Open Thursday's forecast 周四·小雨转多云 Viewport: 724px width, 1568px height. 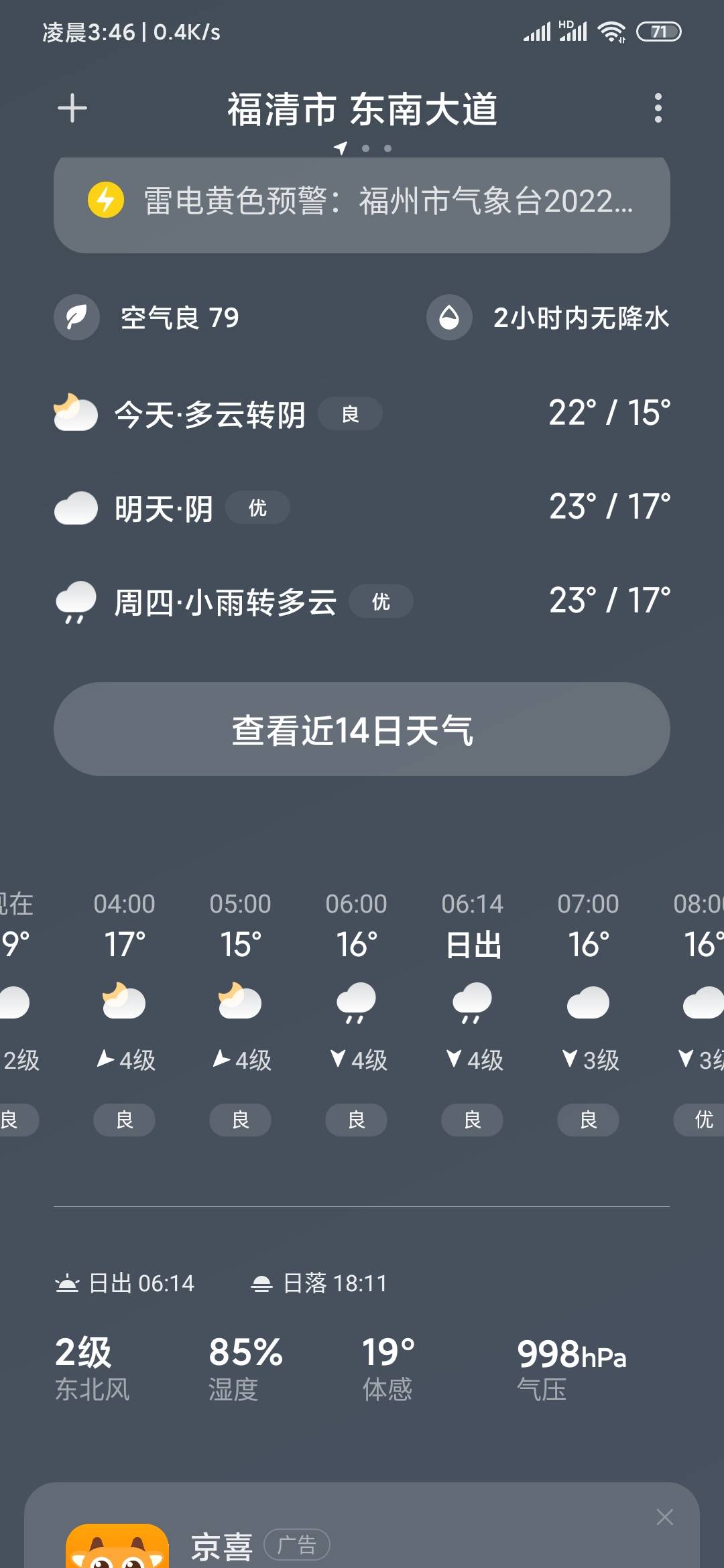click(x=362, y=601)
